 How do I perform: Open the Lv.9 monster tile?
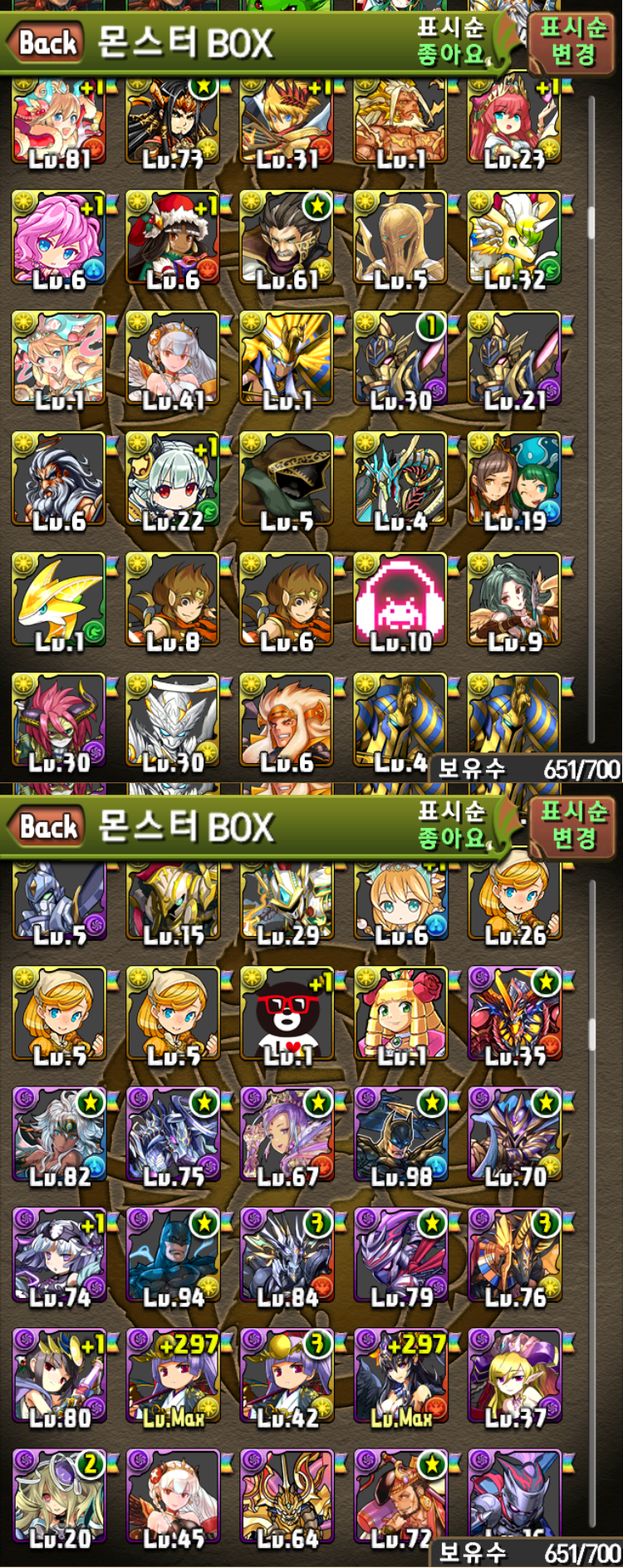click(513, 600)
